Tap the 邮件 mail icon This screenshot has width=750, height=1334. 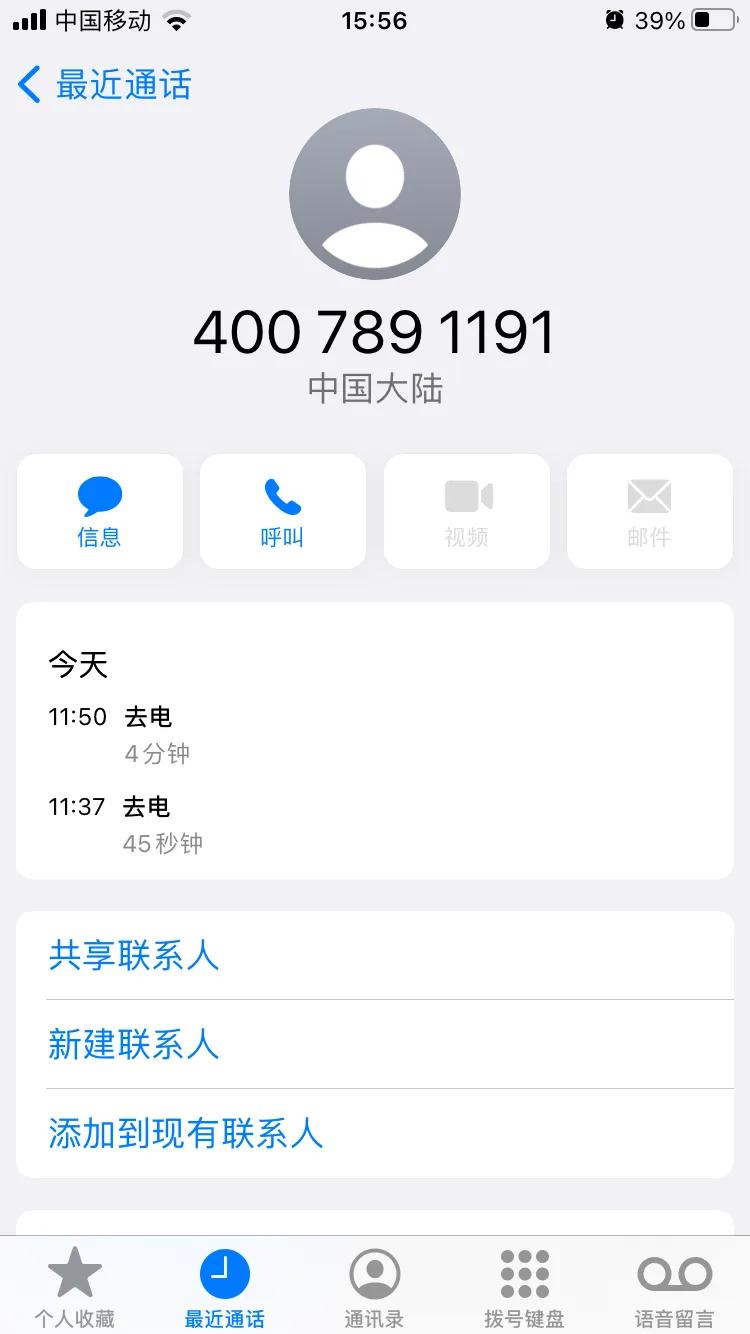[649, 510]
